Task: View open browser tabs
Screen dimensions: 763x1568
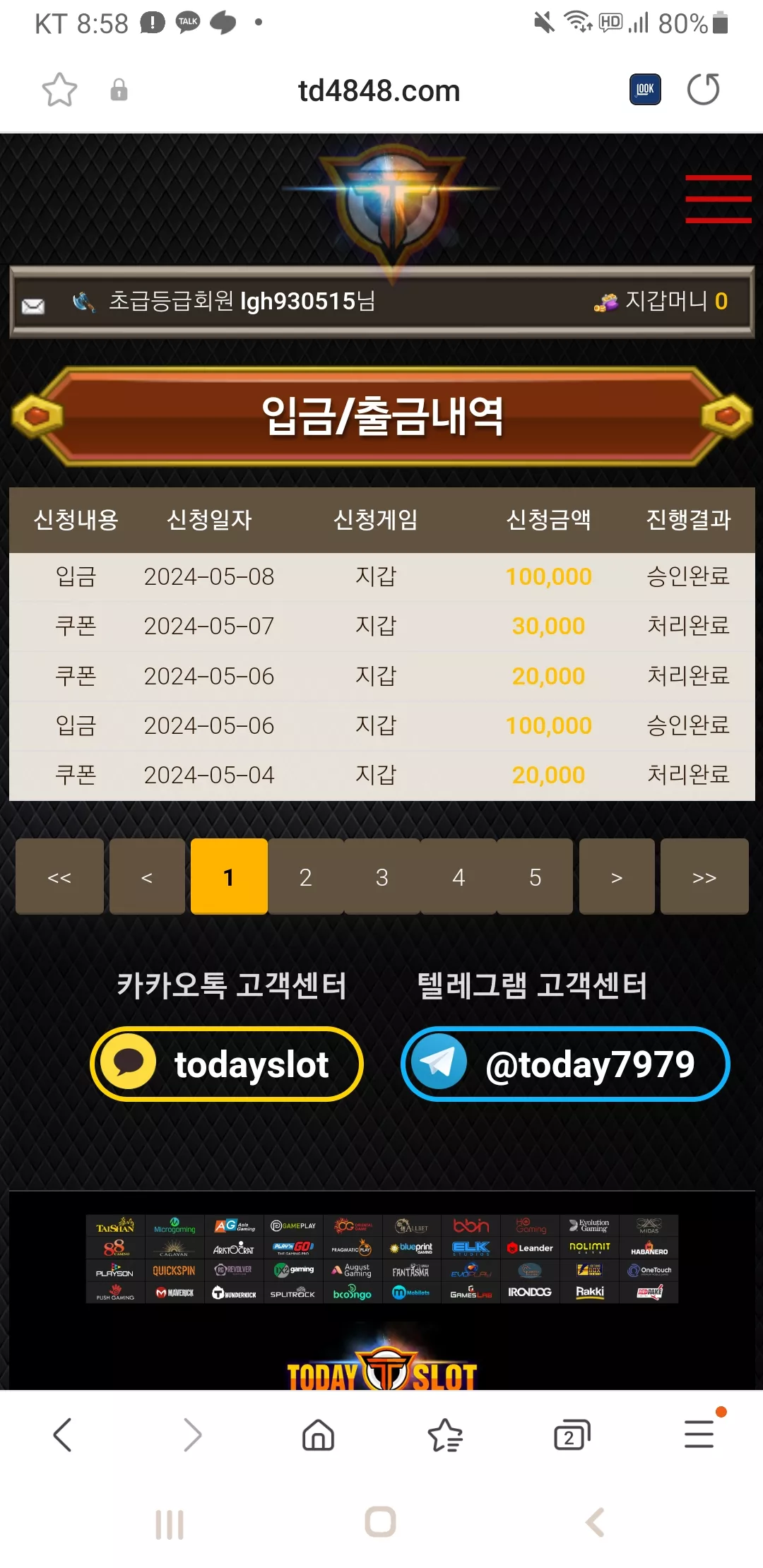Action: tap(572, 1435)
